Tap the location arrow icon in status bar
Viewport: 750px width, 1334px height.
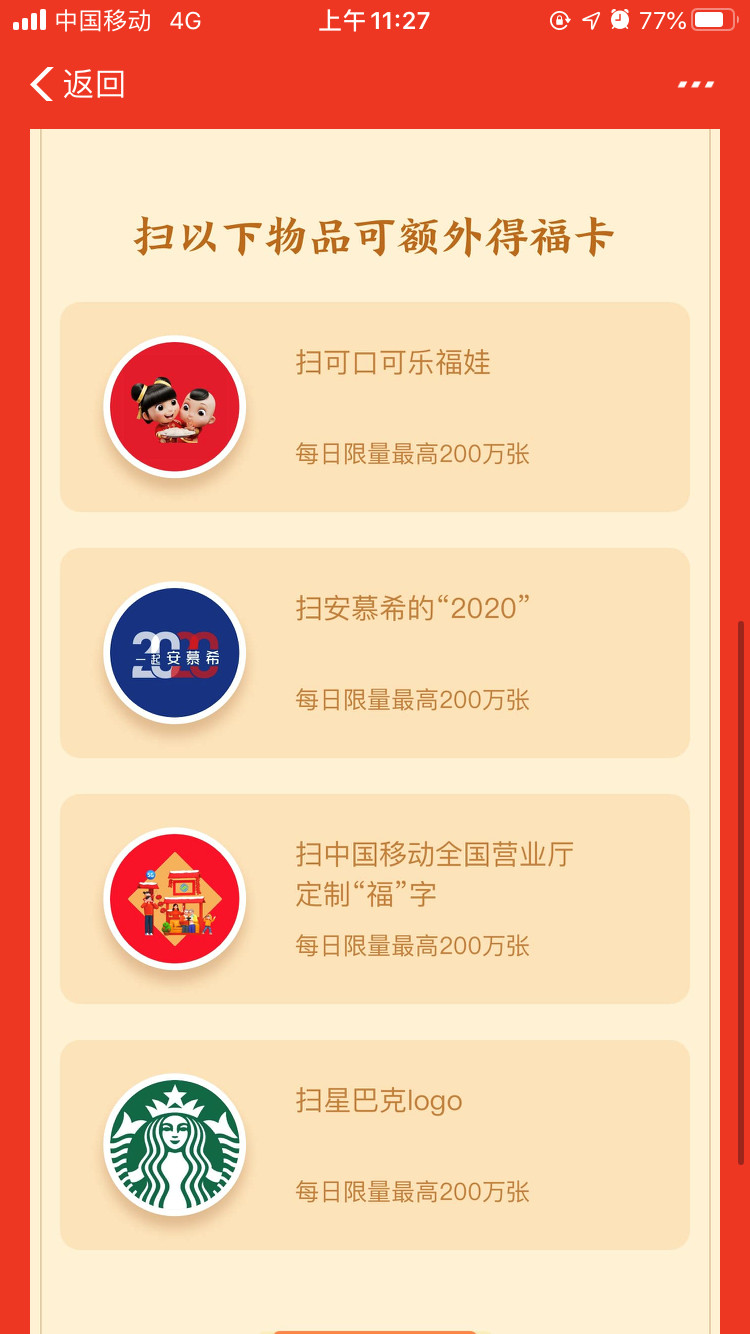click(591, 18)
